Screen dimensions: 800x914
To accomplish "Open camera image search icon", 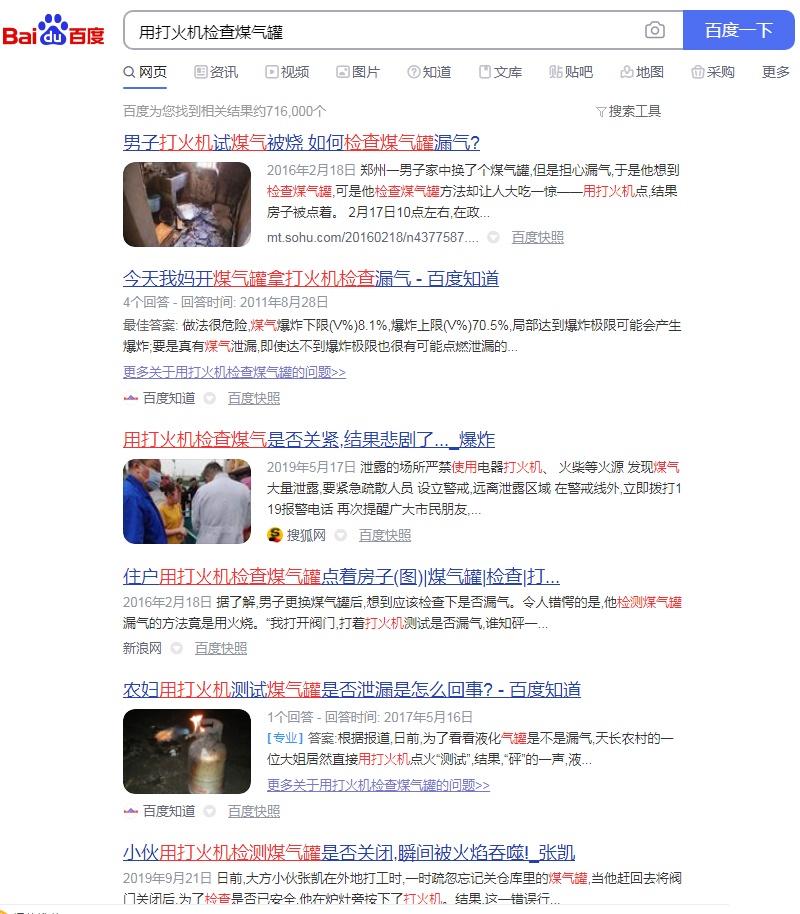I will click(x=654, y=31).
